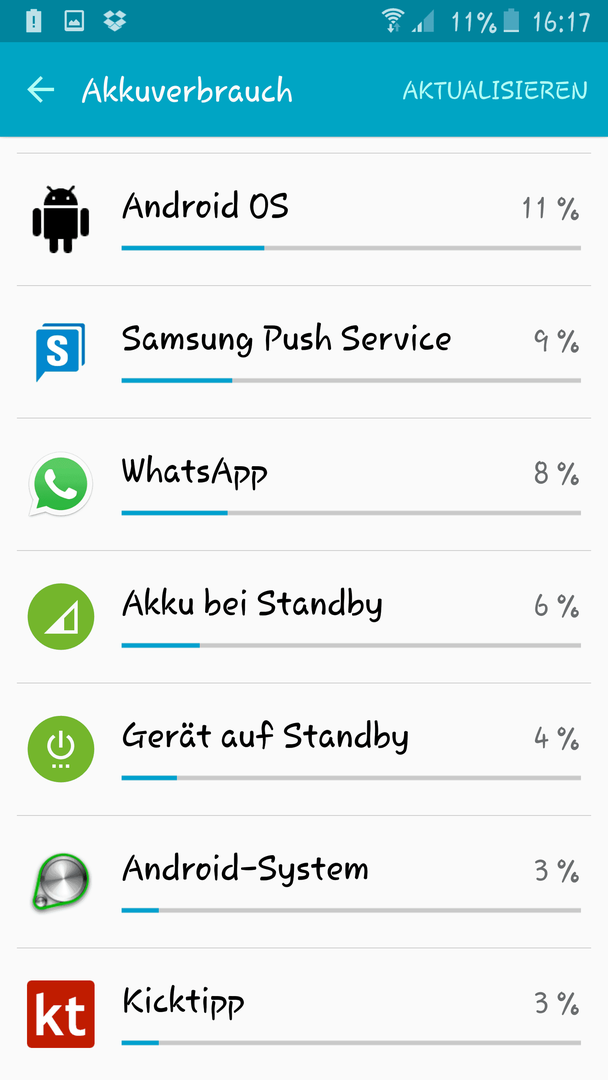Open Android OS battery details
The image size is (608, 1080).
click(x=304, y=219)
